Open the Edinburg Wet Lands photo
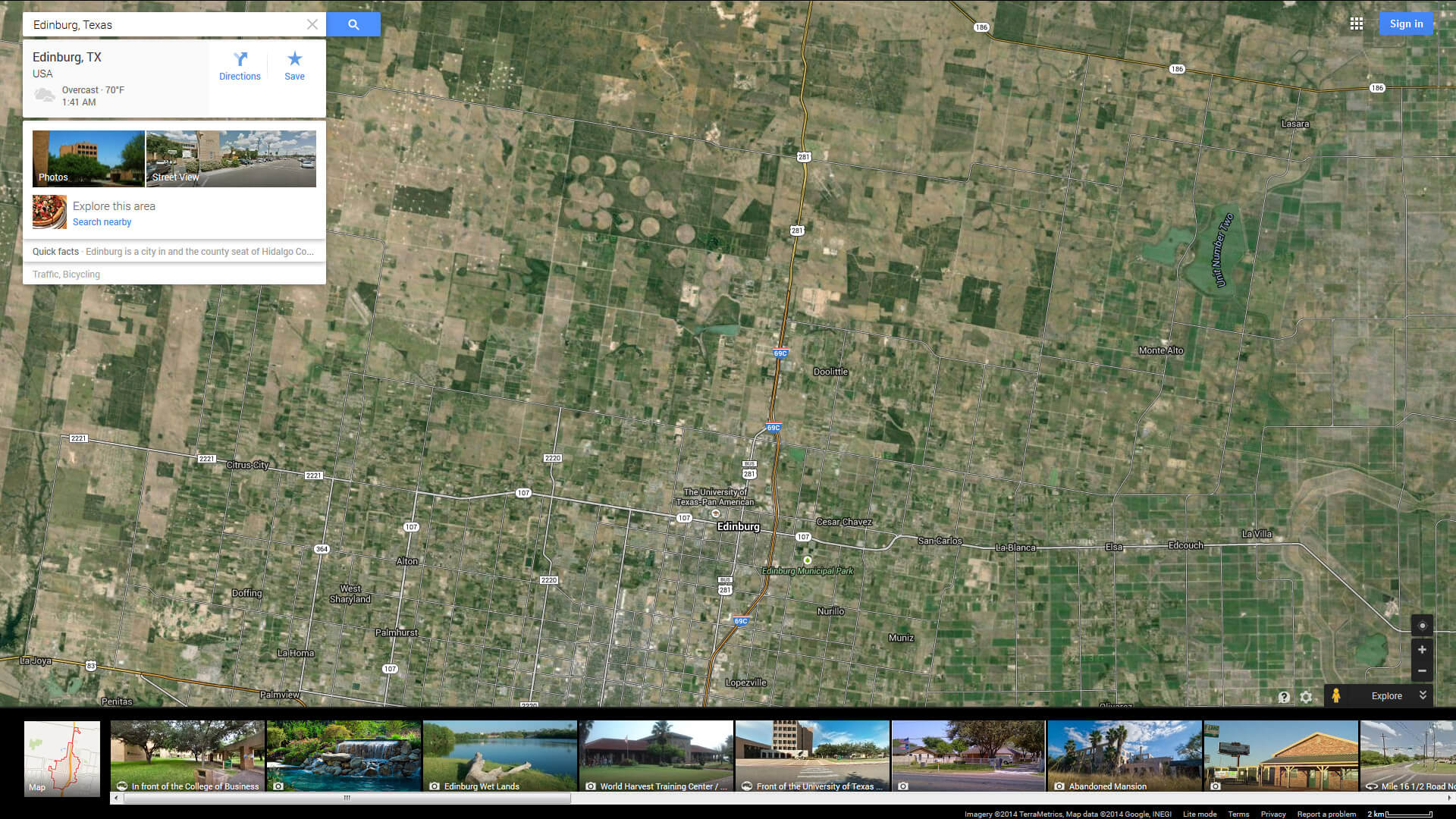 tap(500, 756)
